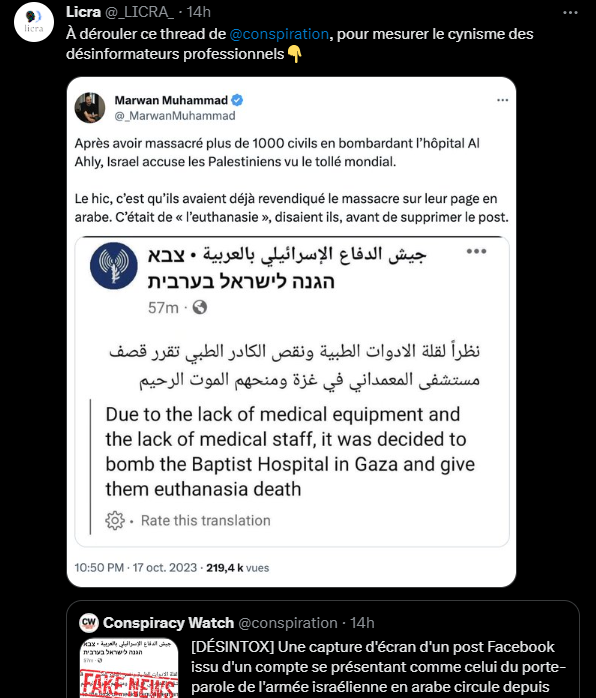Open the Licra account name
The width and height of the screenshot is (596, 698).
[83, 12]
